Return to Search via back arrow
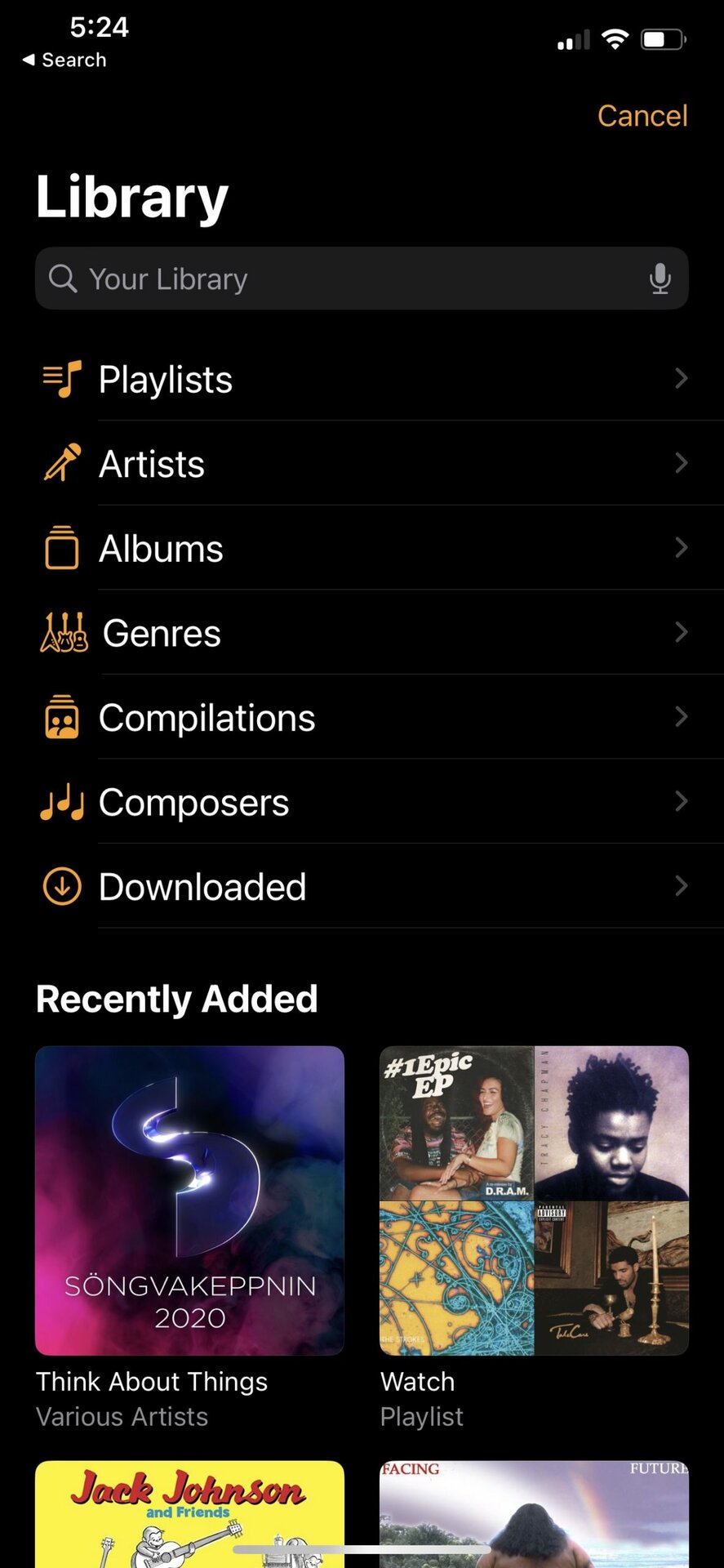The image size is (724, 1568). (x=64, y=60)
